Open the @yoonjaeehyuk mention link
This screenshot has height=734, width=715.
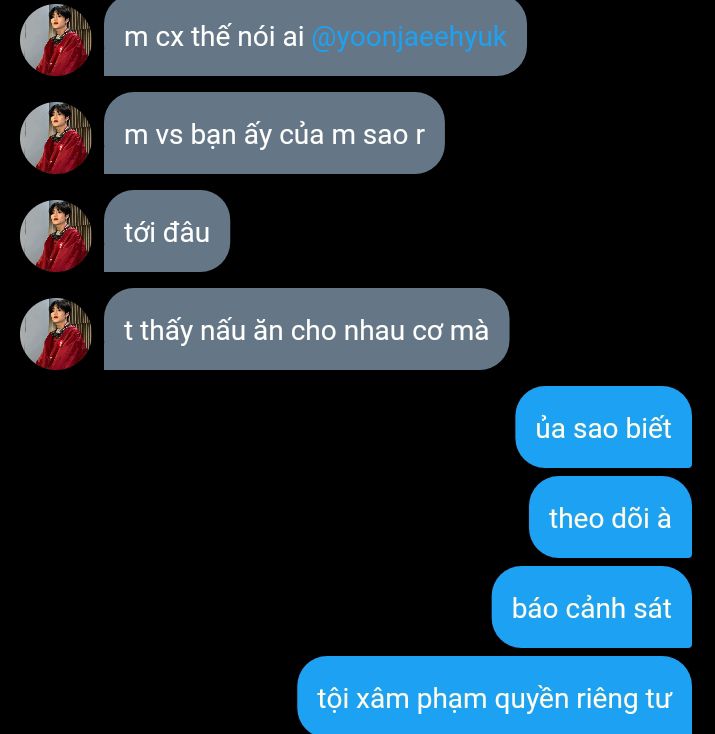point(409,38)
